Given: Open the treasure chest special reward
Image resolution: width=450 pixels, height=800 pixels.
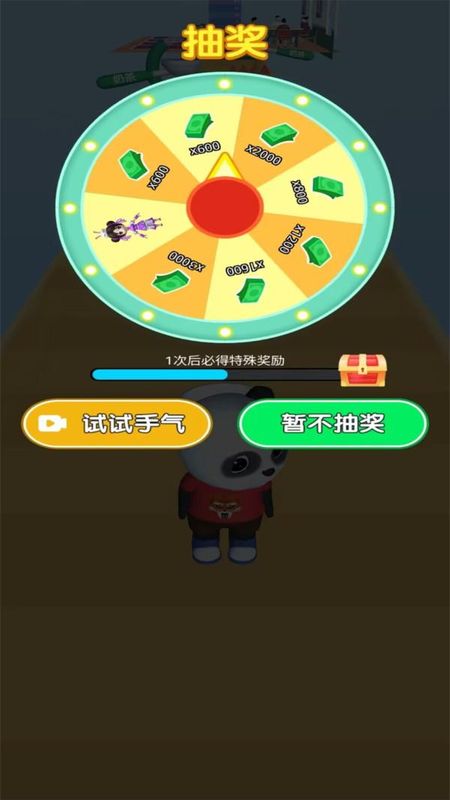Looking at the screenshot, I should [363, 370].
